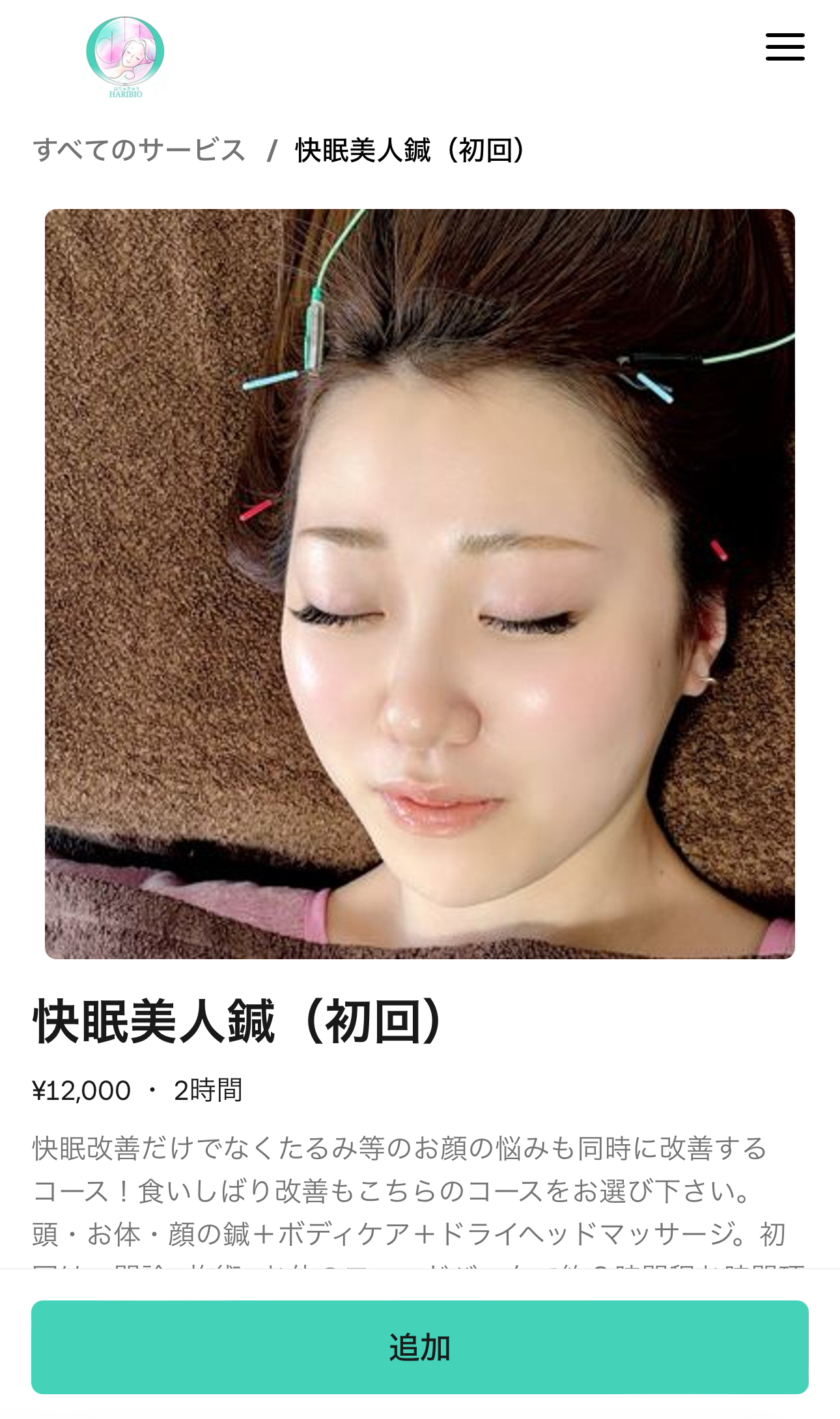
Task: Go back to すべてのサービス
Action: click(139, 150)
